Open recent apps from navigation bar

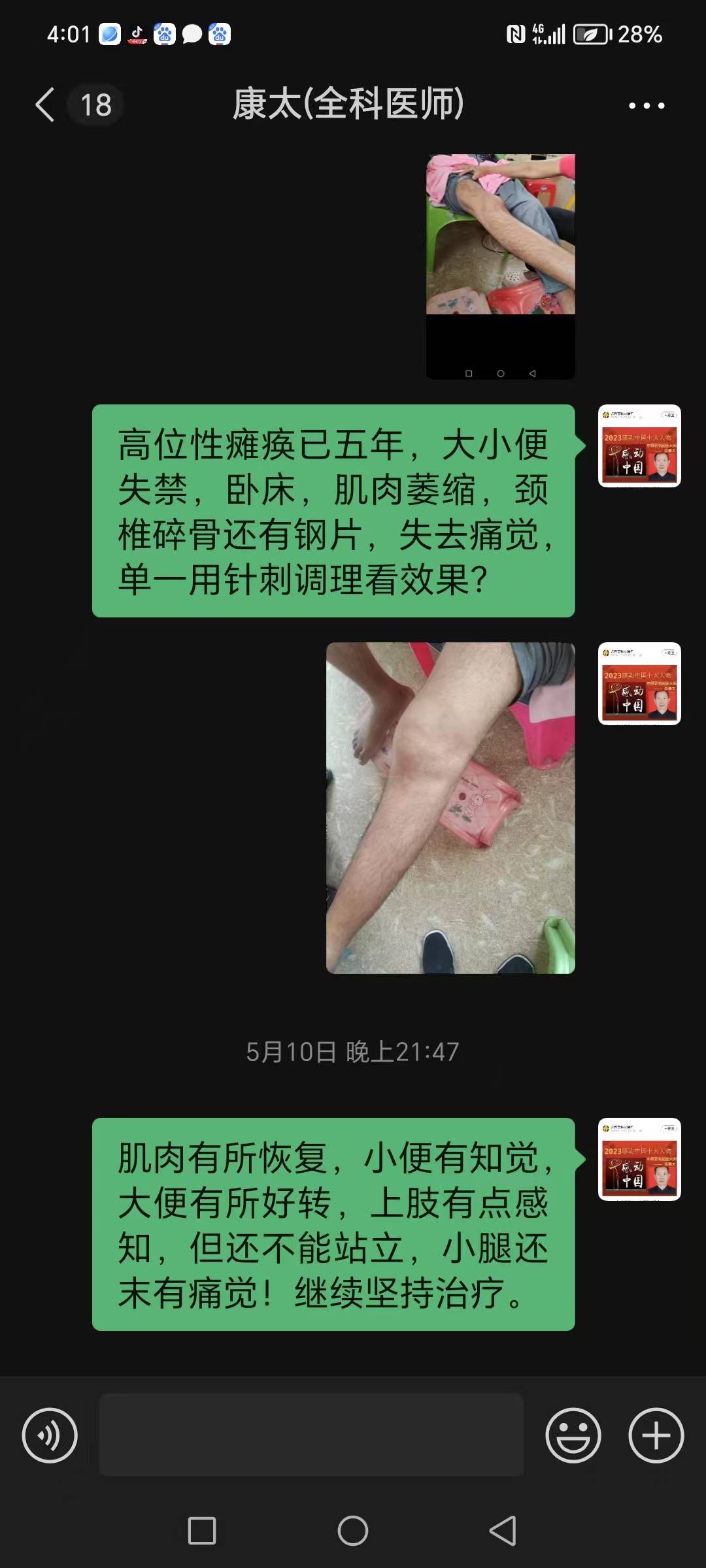[x=202, y=1531]
